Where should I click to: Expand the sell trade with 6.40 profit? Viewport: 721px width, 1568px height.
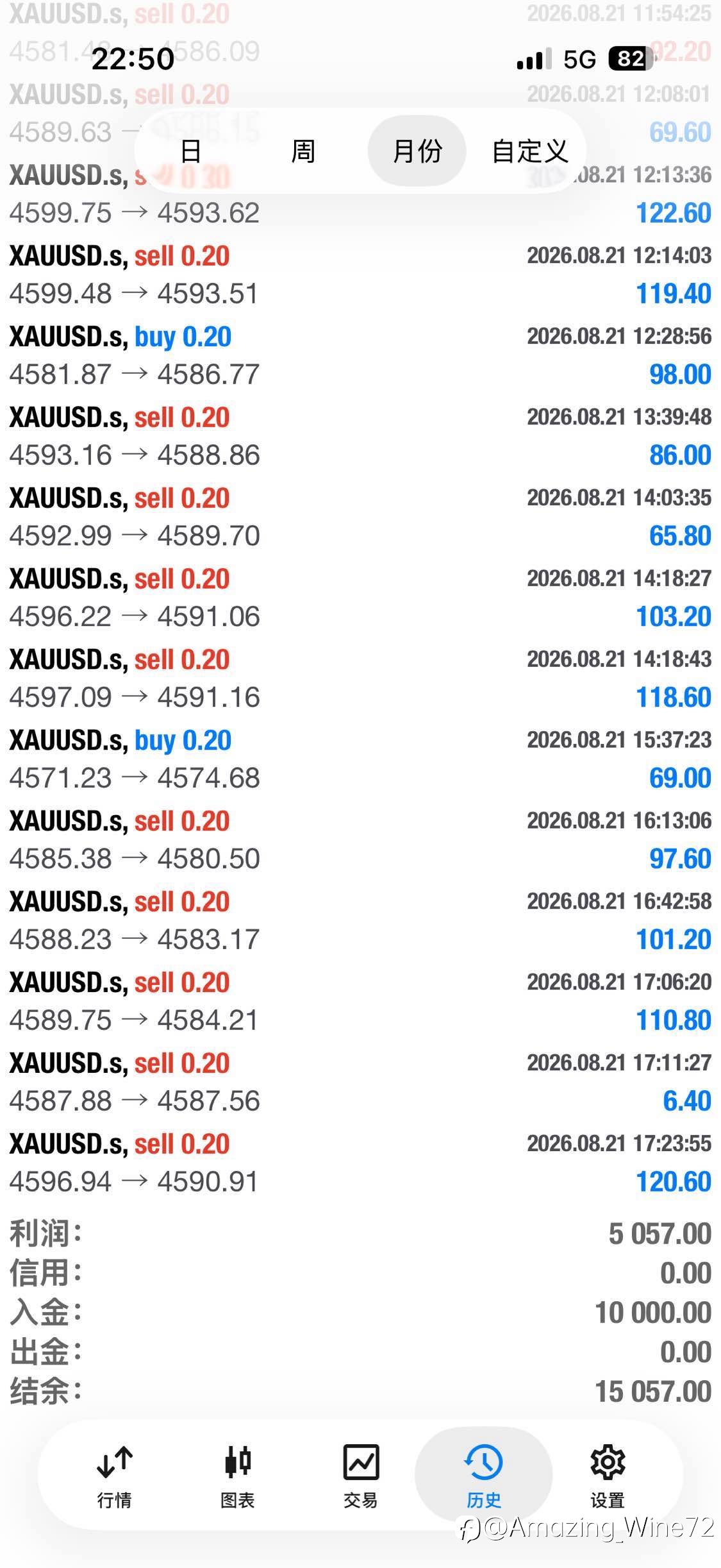click(x=360, y=1082)
